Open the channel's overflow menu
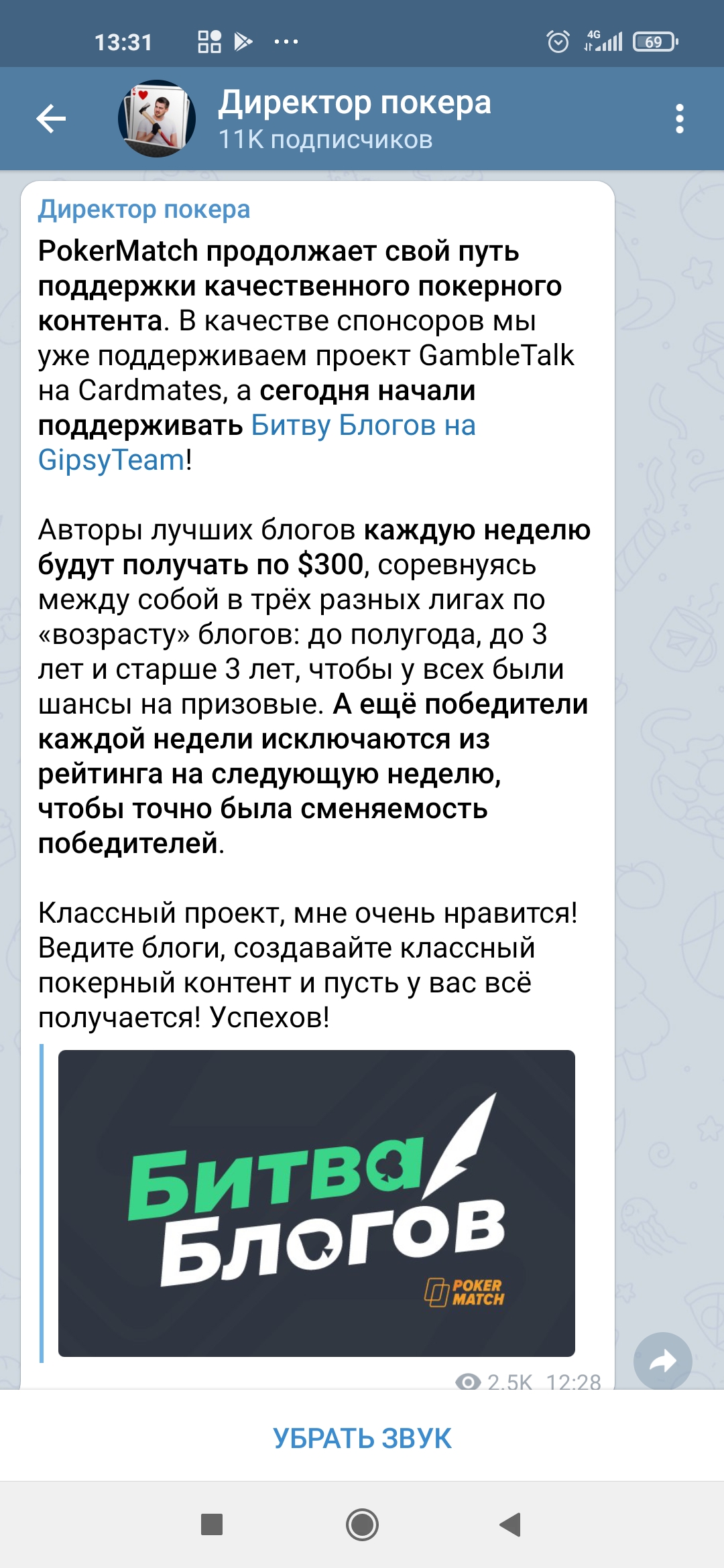The height and width of the screenshot is (1568, 724). click(680, 119)
